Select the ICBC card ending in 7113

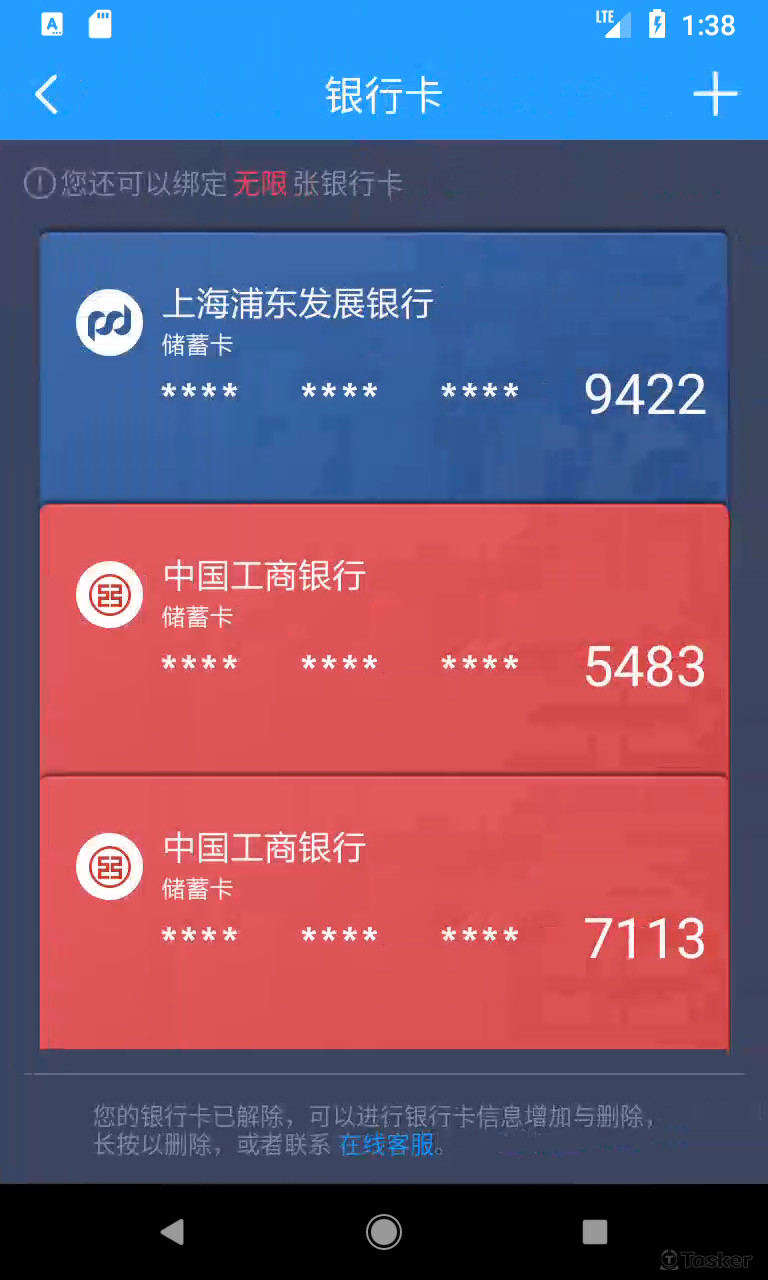[384, 910]
